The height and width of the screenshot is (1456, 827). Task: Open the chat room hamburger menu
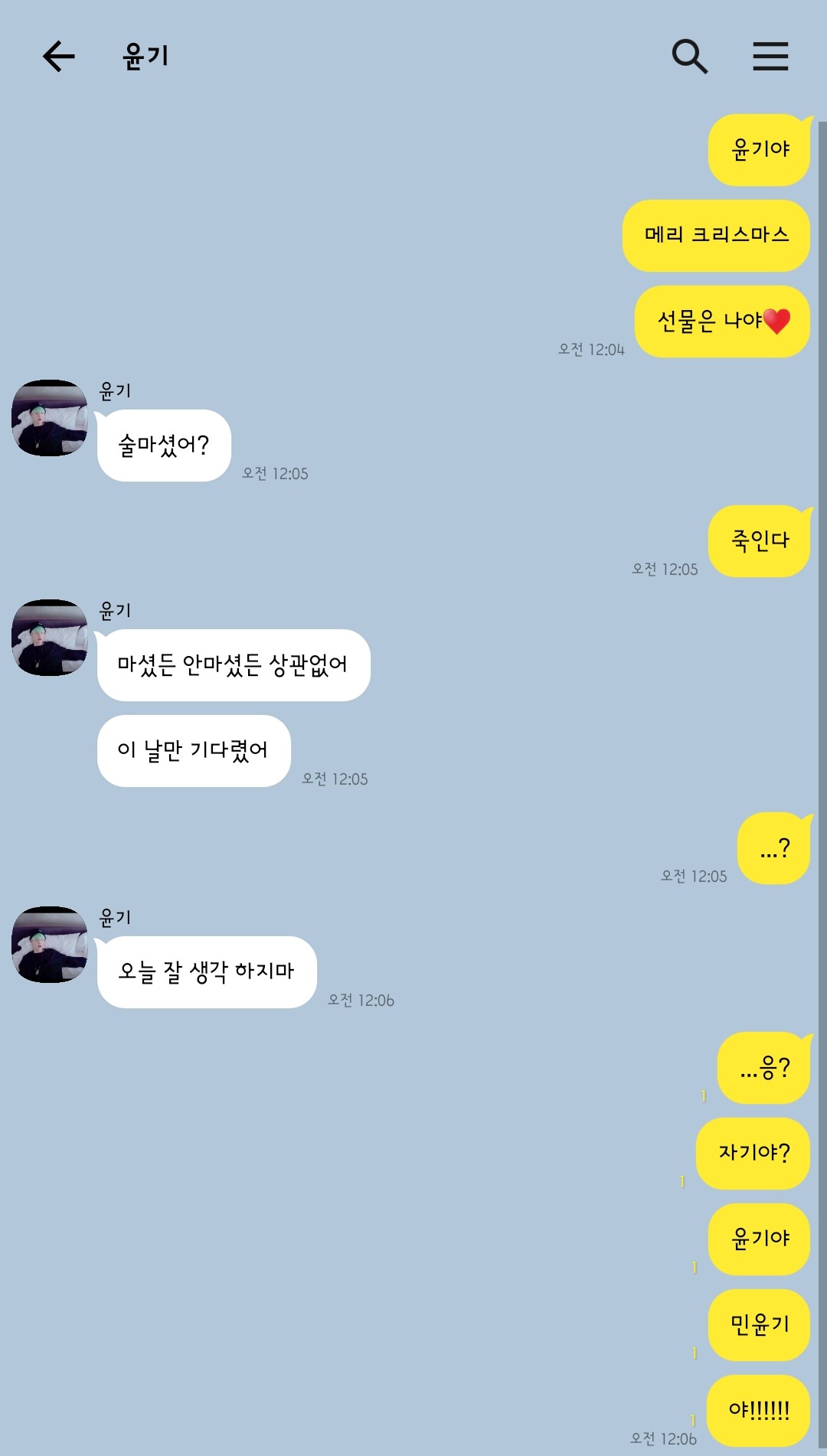[x=770, y=57]
